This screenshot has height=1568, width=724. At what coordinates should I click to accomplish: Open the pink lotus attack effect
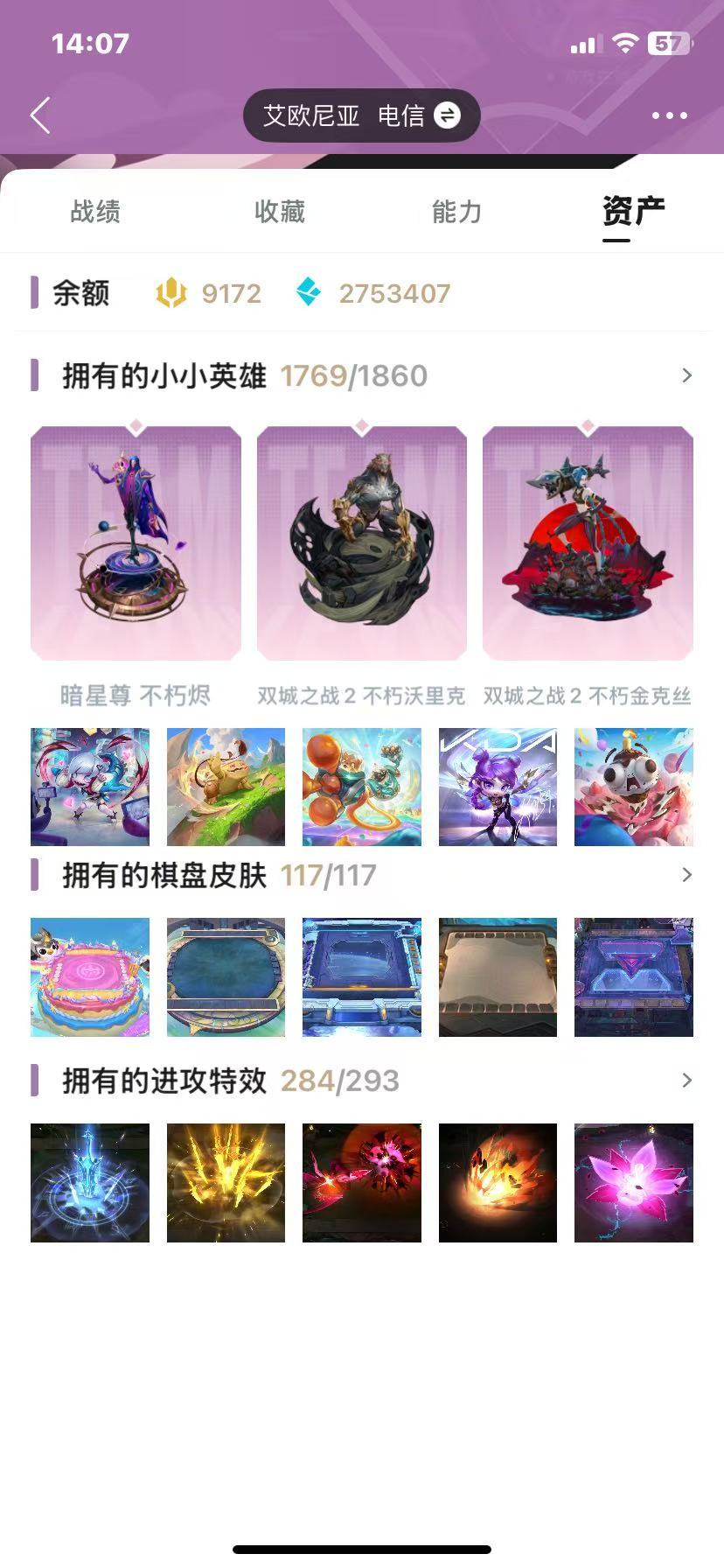[x=633, y=1182]
